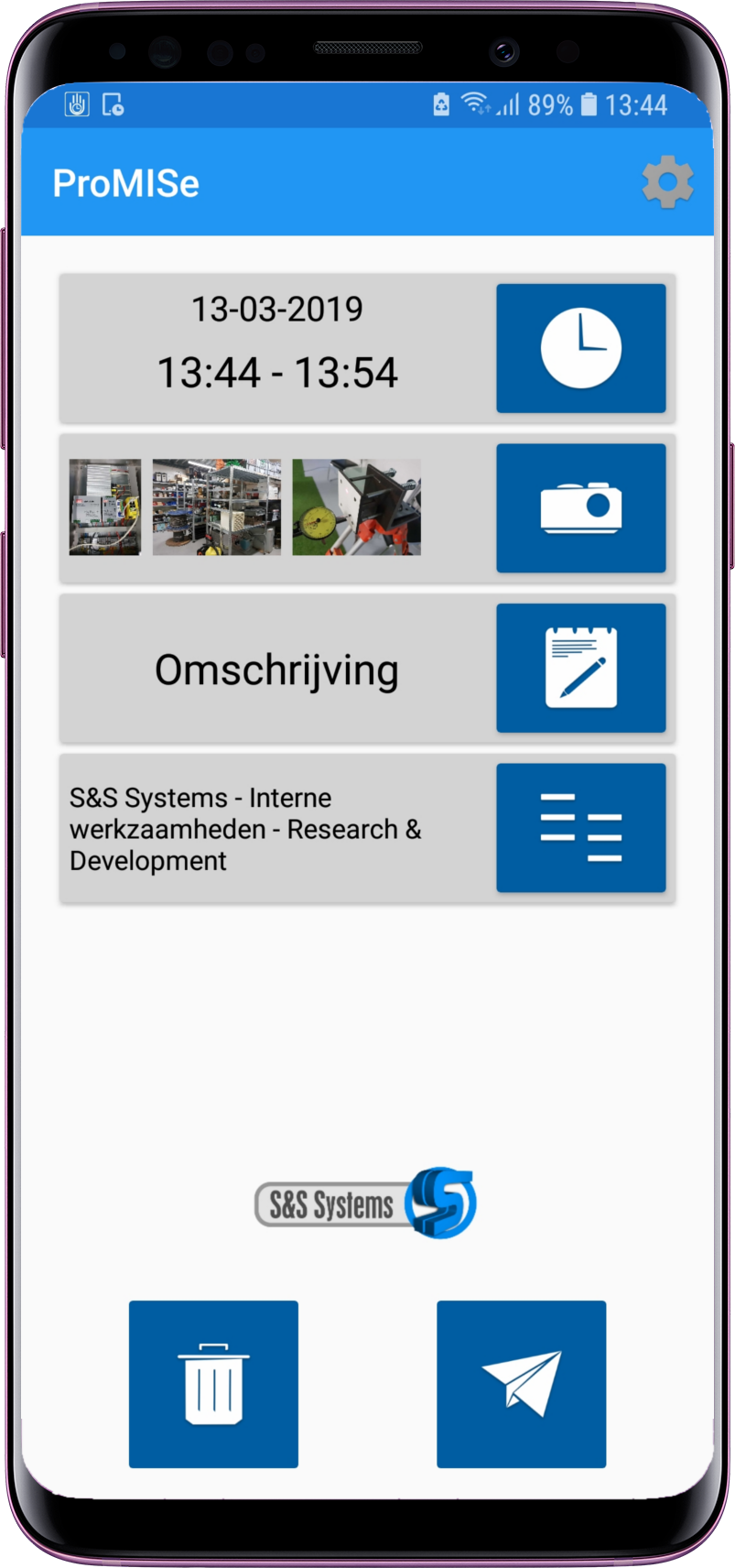View the storage shelves photo

pyautogui.click(x=217, y=507)
